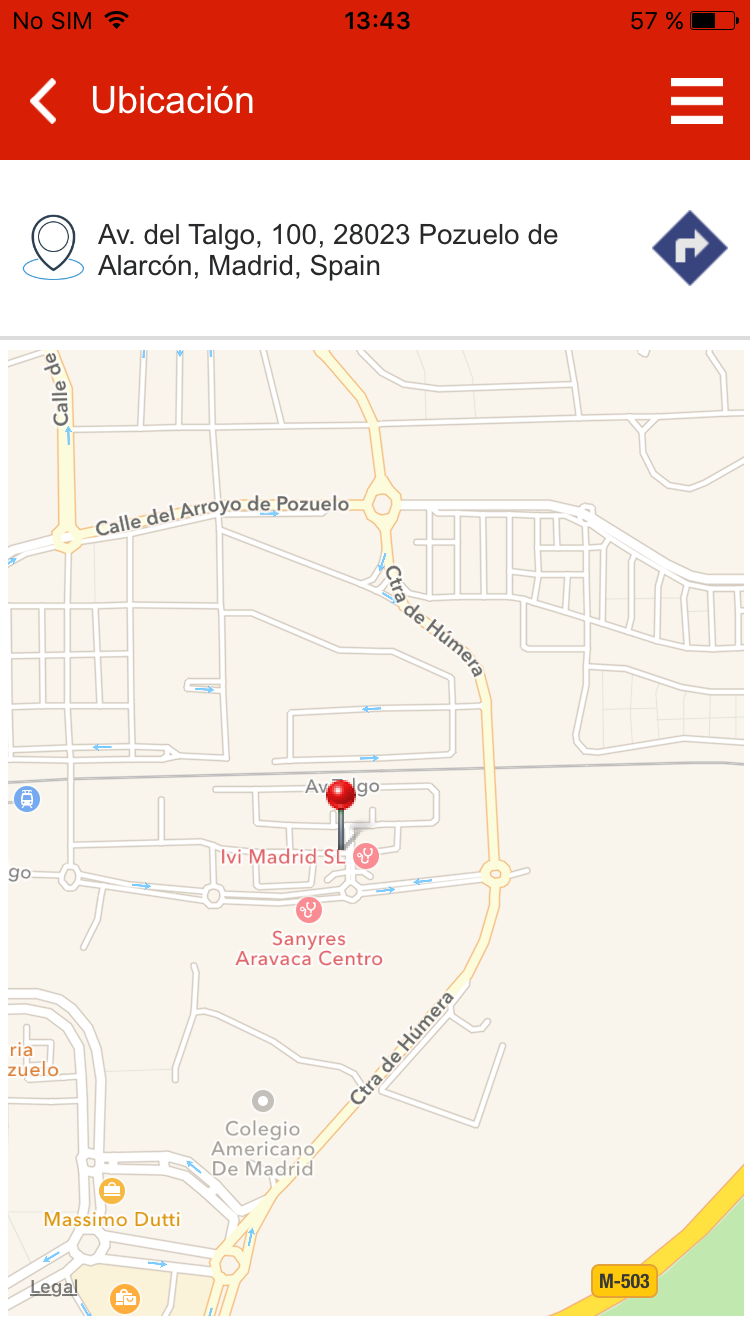Open the hamburger menu
This screenshot has height=1334, width=750.
click(697, 101)
